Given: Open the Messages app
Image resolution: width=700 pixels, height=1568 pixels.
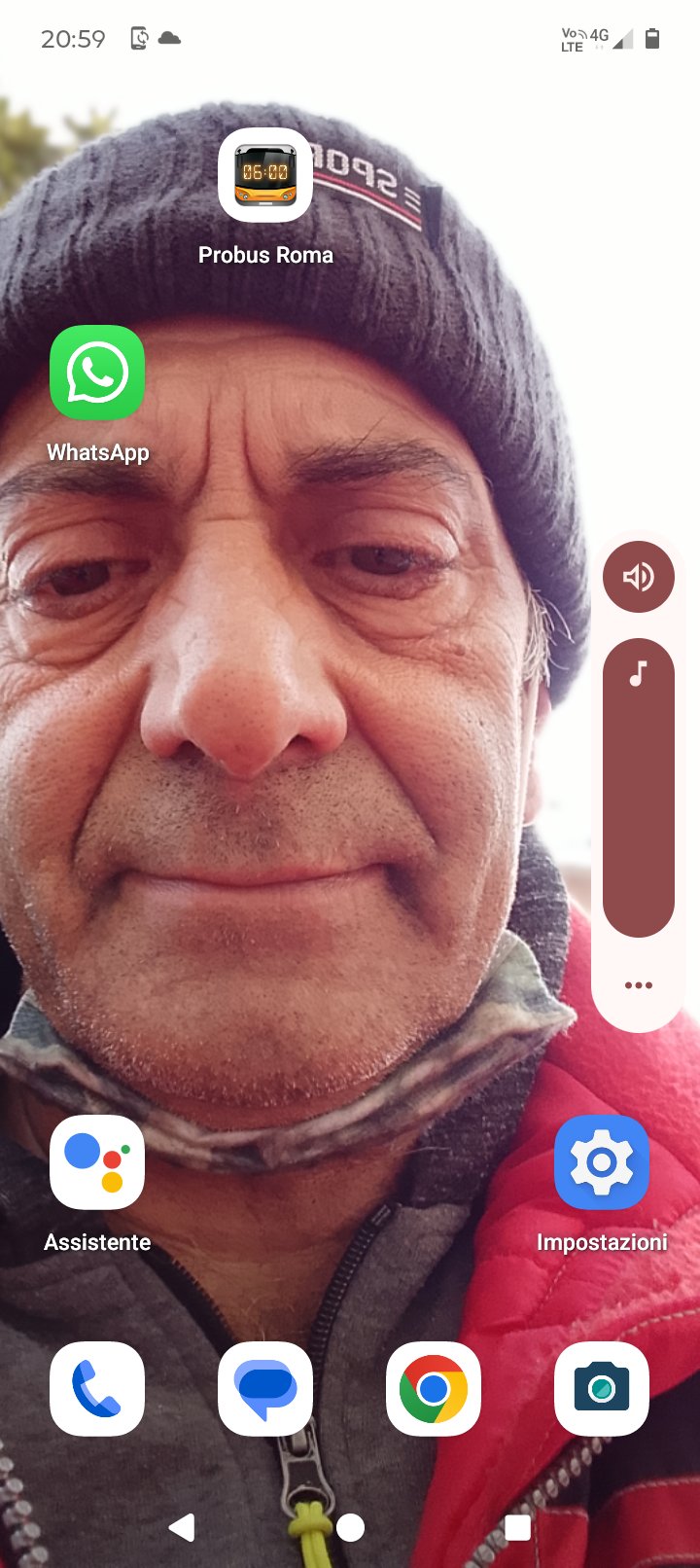Looking at the screenshot, I should point(265,1389).
